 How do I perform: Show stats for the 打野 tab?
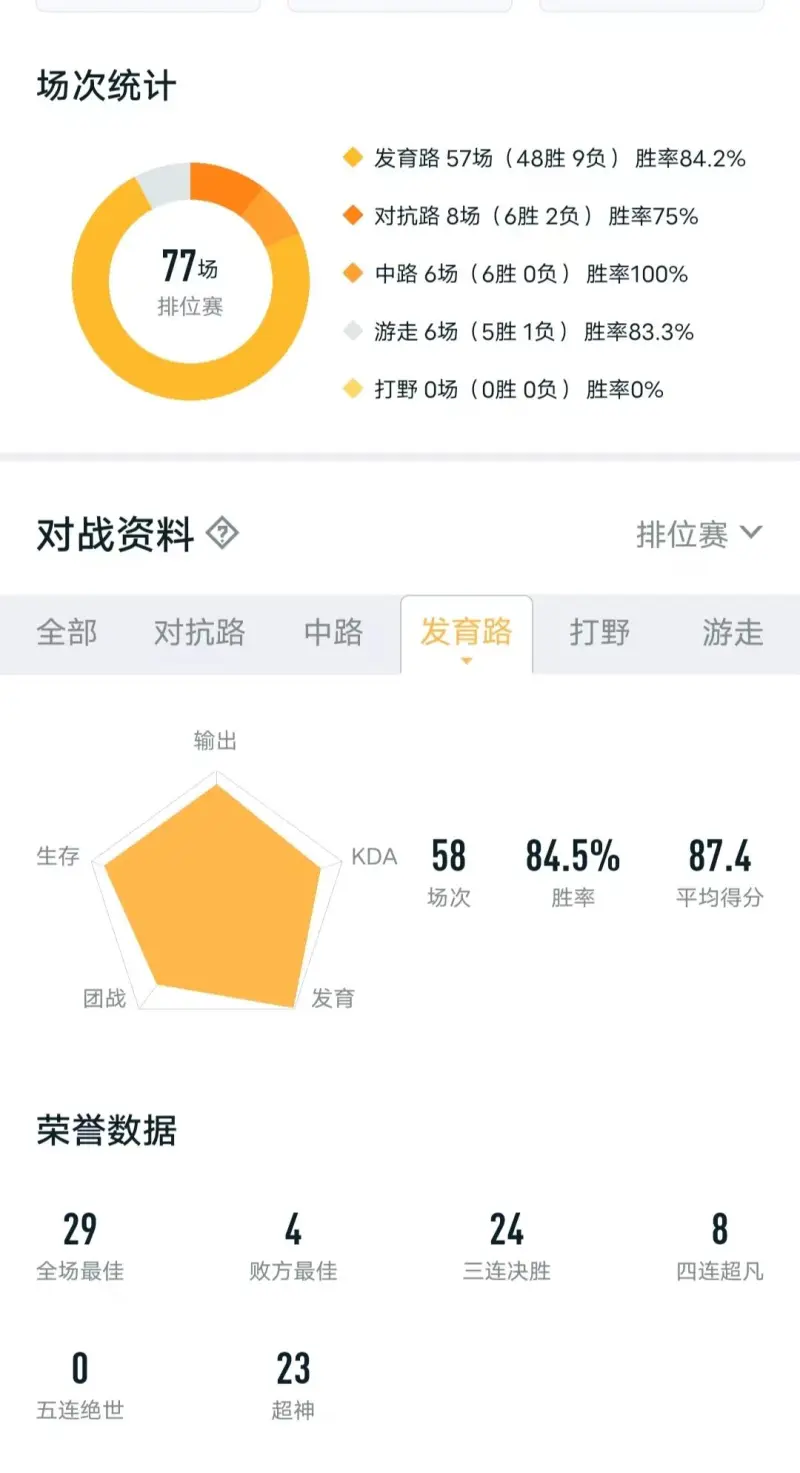pos(600,633)
